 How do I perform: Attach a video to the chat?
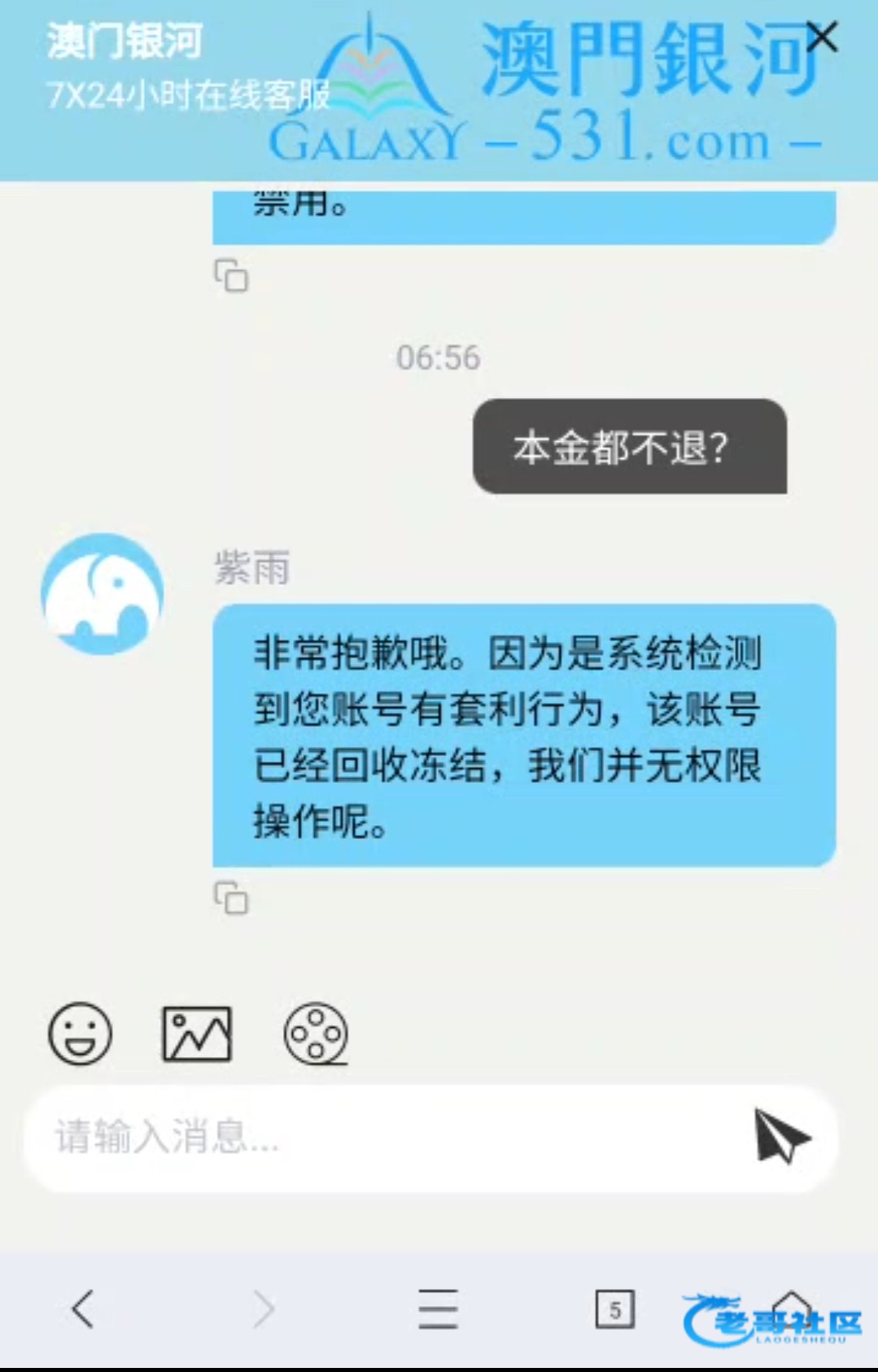click(x=316, y=1033)
